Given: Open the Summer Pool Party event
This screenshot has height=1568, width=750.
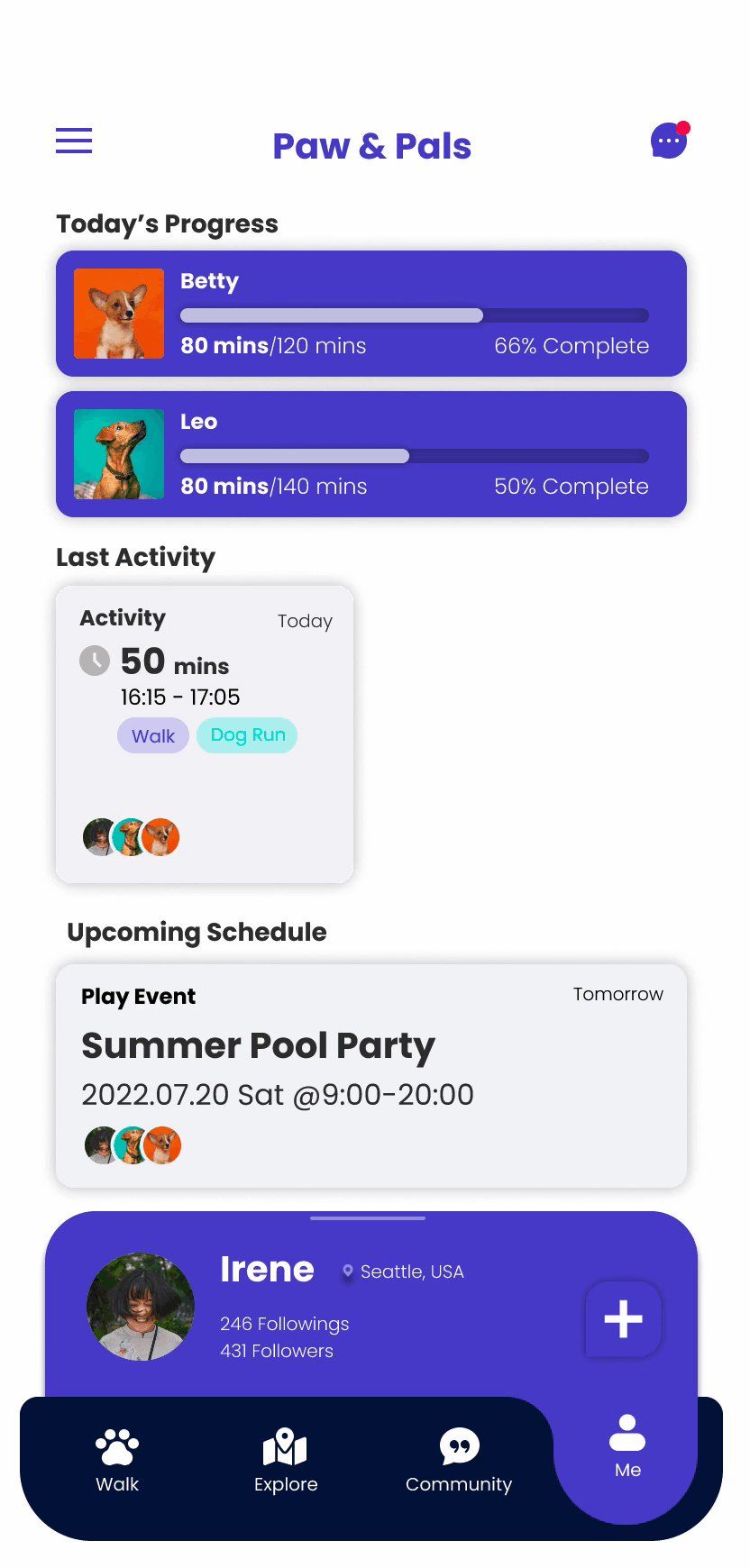Looking at the screenshot, I should [x=371, y=1075].
